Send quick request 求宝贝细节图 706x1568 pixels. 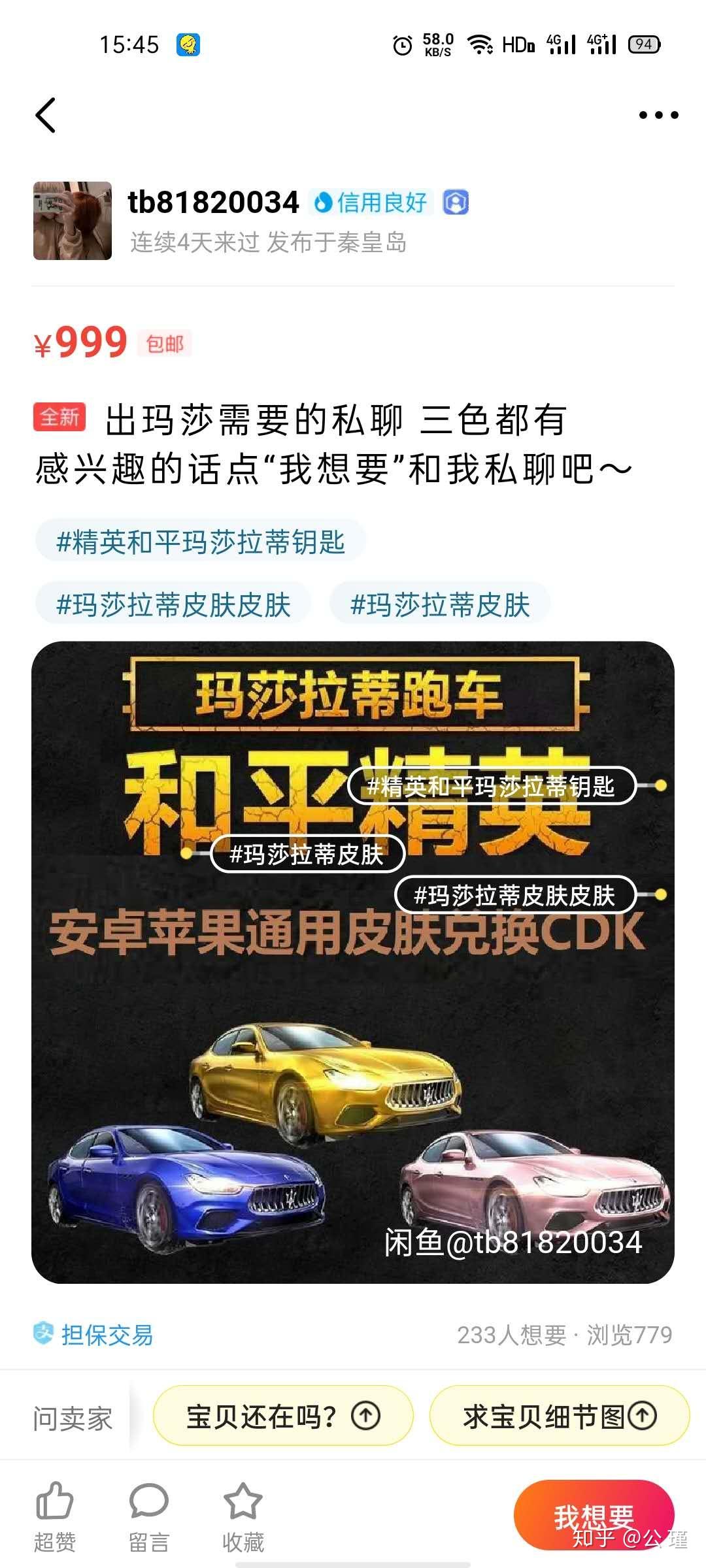click(559, 1416)
